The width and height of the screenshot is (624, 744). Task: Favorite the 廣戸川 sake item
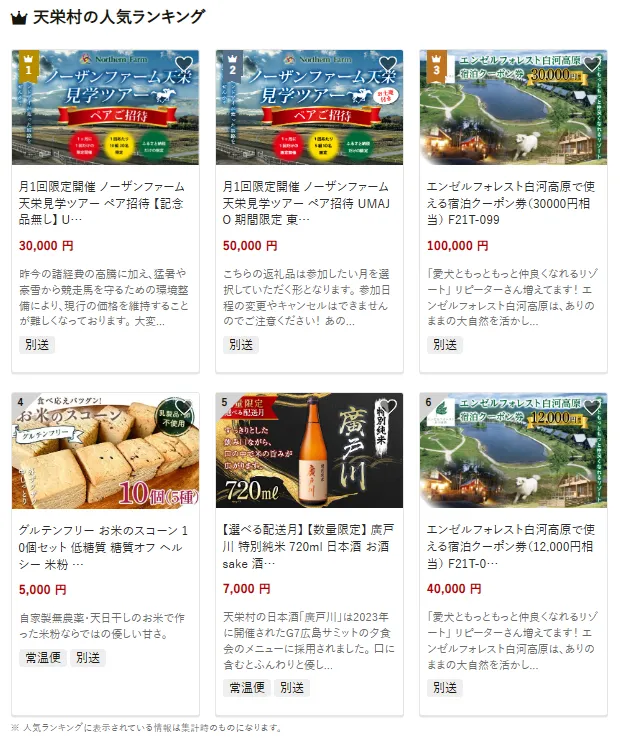coord(388,408)
